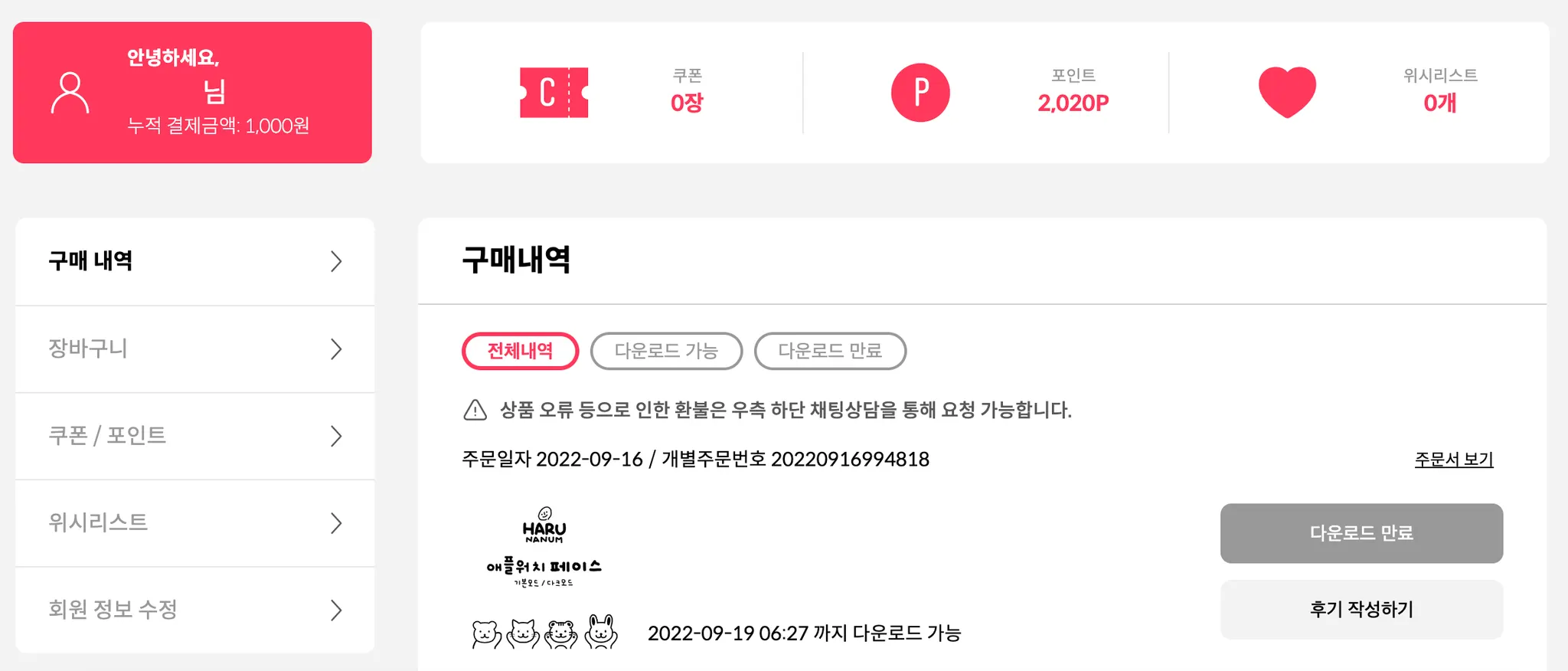Viewport: 1568px width, 671px height.
Task: Open 회원 정보 수정 settings
Action: [194, 610]
